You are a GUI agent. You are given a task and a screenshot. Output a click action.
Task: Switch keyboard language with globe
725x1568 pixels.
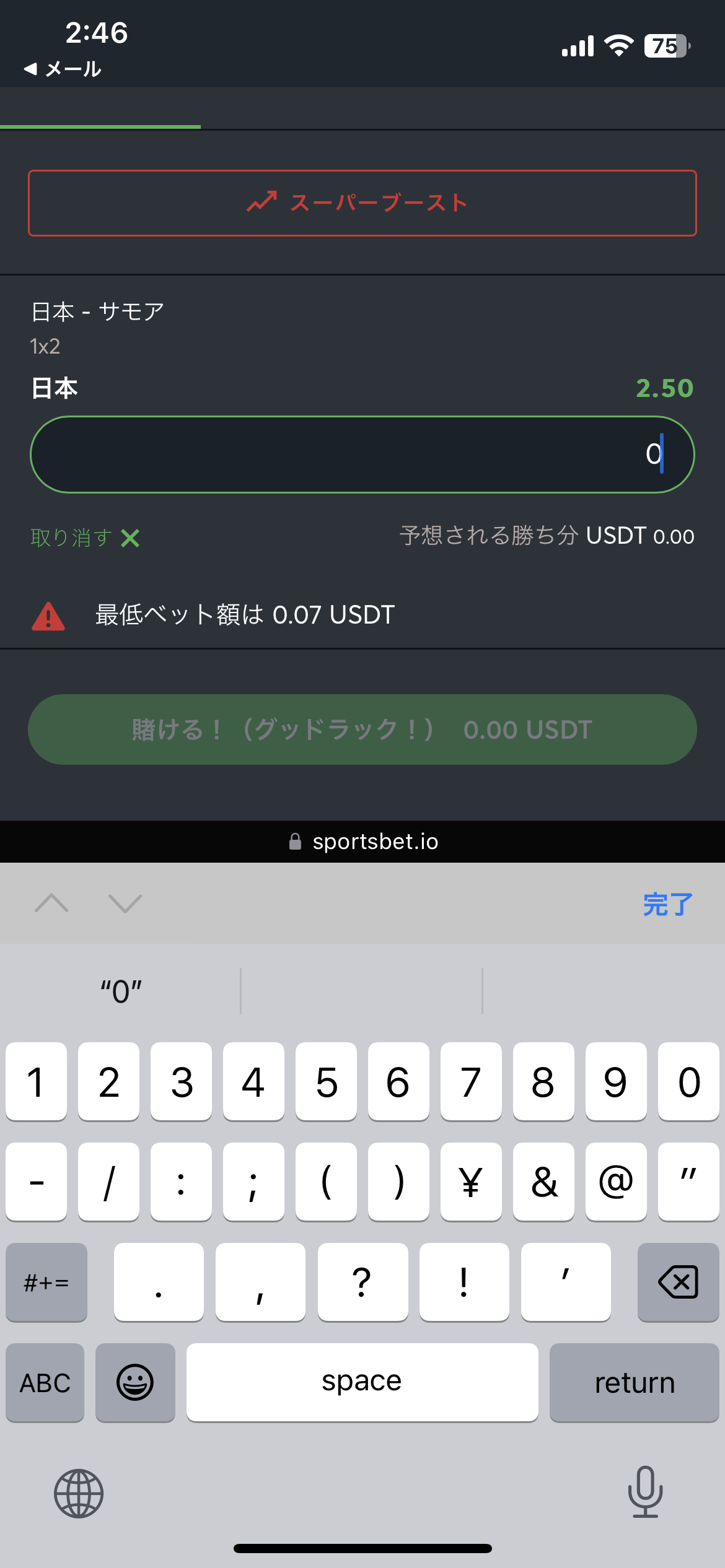(79, 1494)
